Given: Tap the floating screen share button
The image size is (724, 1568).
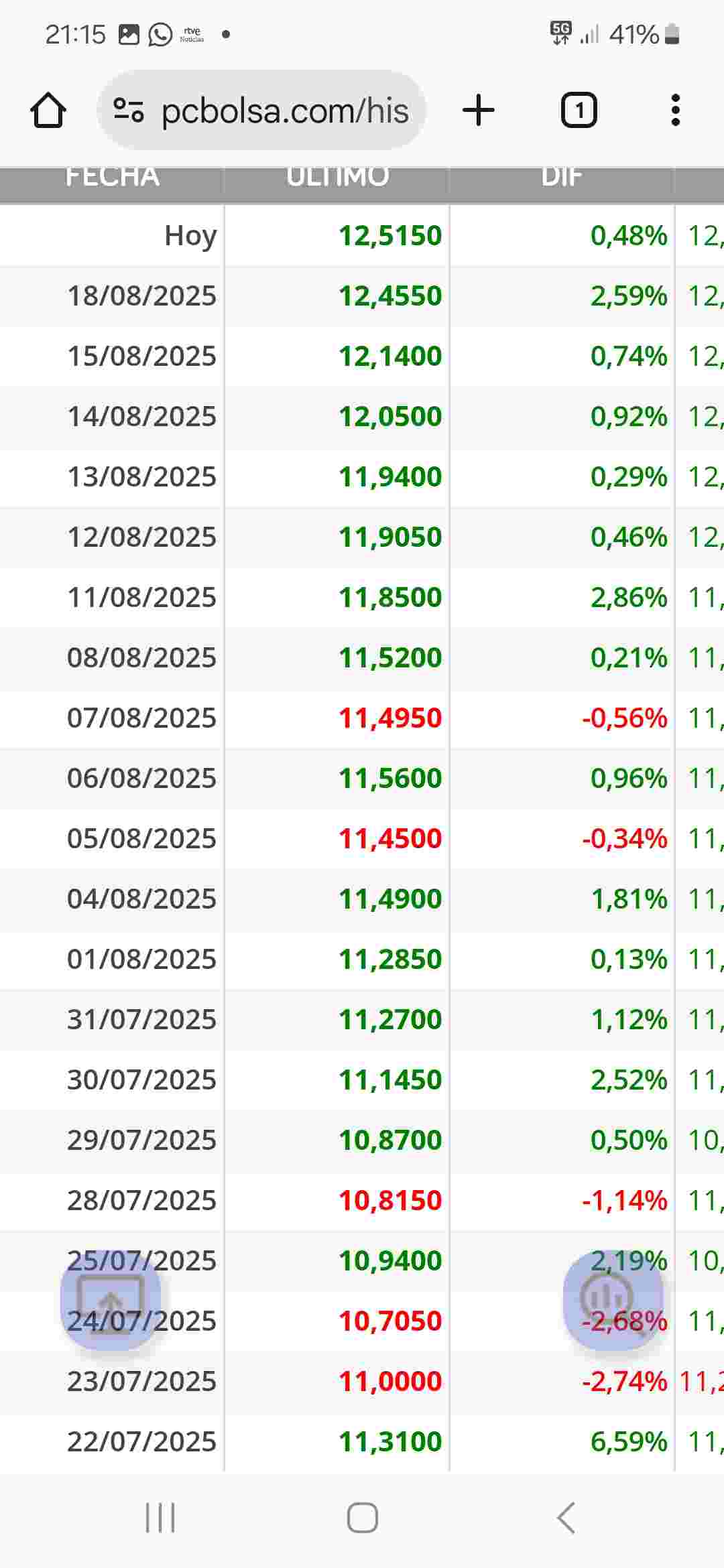Looking at the screenshot, I should click(x=111, y=1300).
